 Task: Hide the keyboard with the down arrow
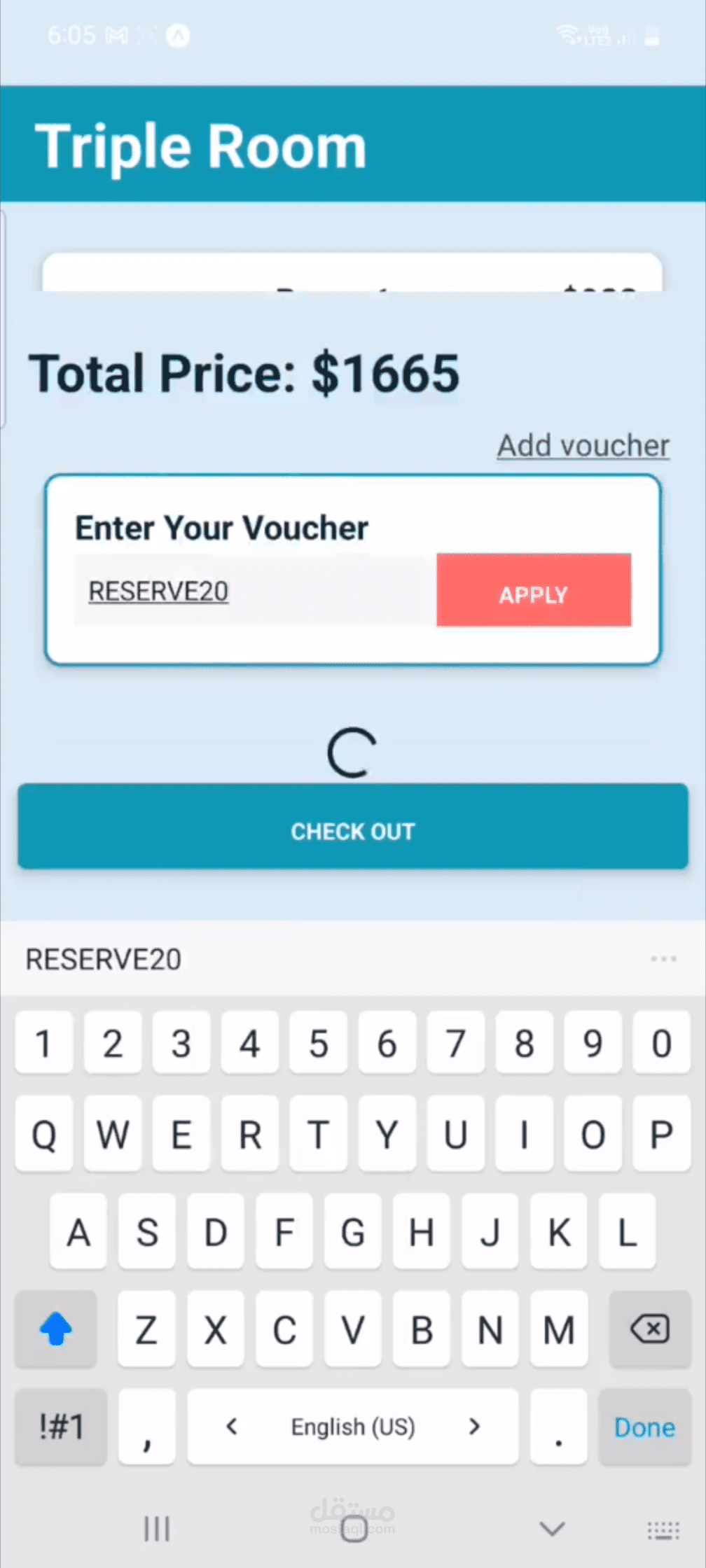pyautogui.click(x=552, y=1528)
